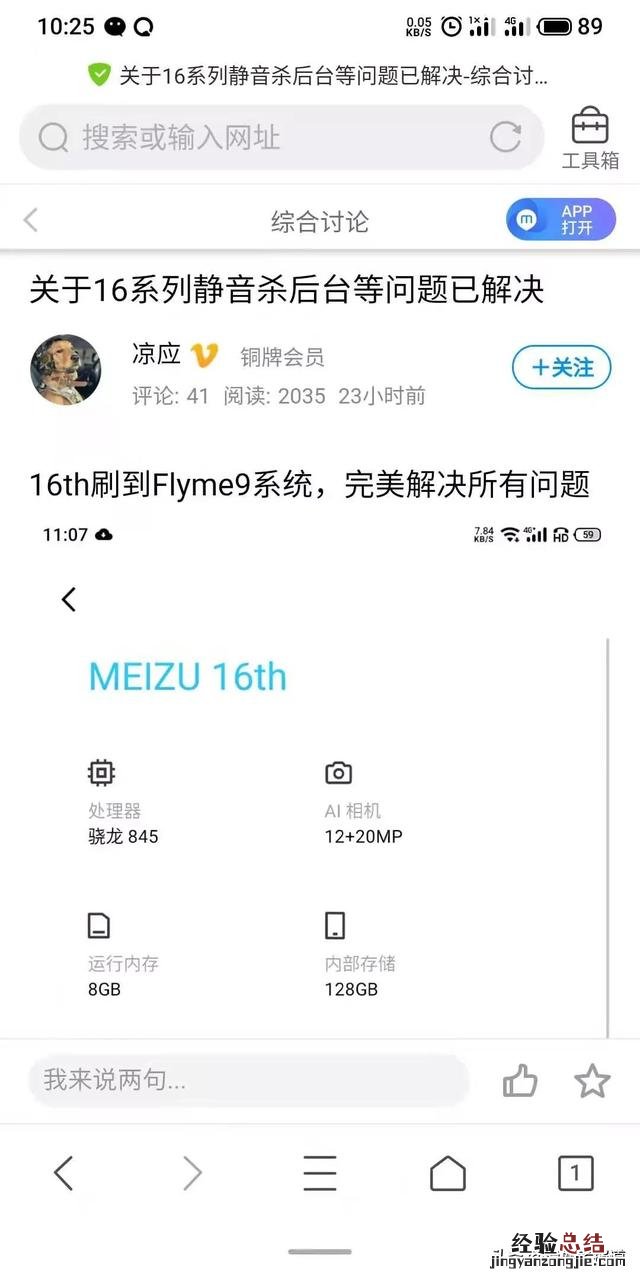Open the 工具箱 toolbox
Screen dimensions: 640x1280
[590, 138]
